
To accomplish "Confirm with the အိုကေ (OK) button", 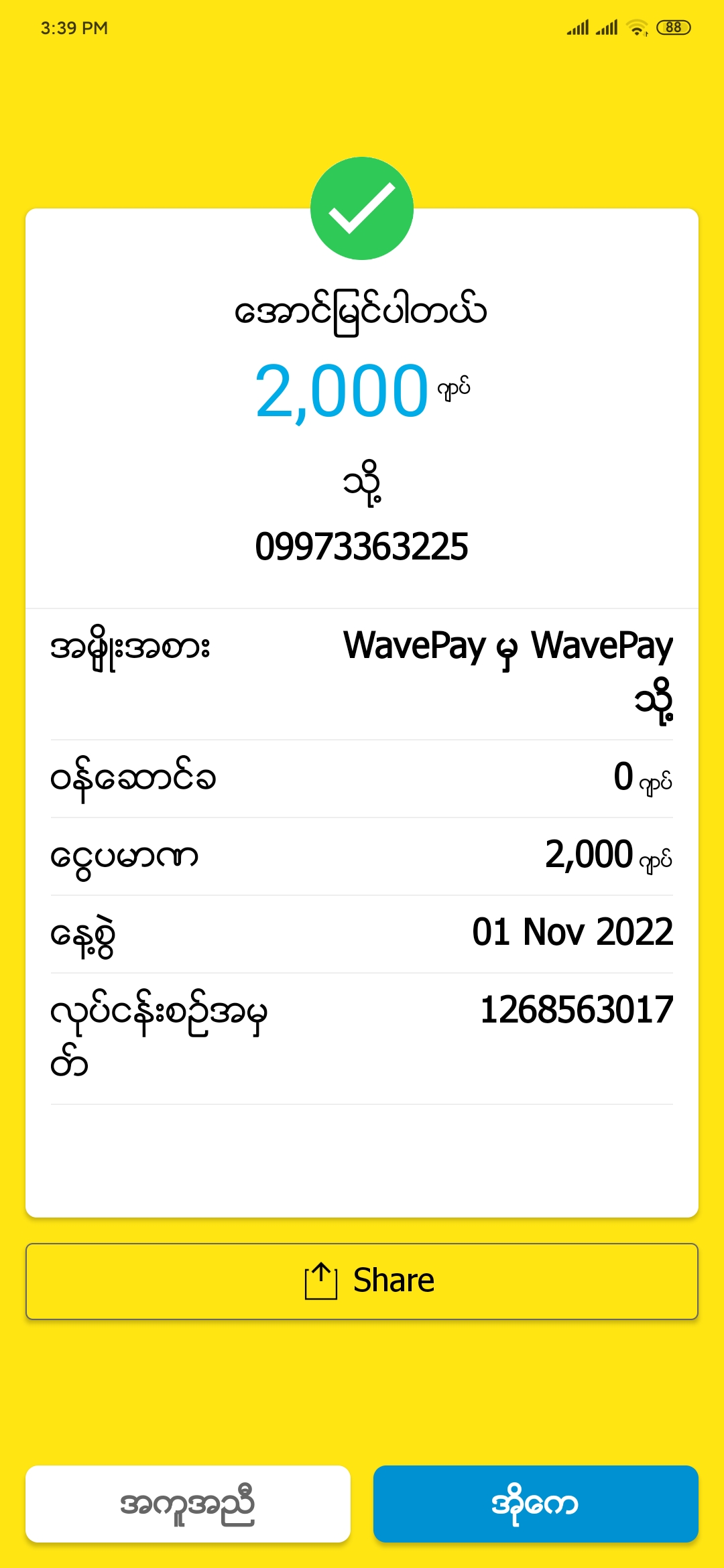I will pyautogui.click(x=536, y=1504).
